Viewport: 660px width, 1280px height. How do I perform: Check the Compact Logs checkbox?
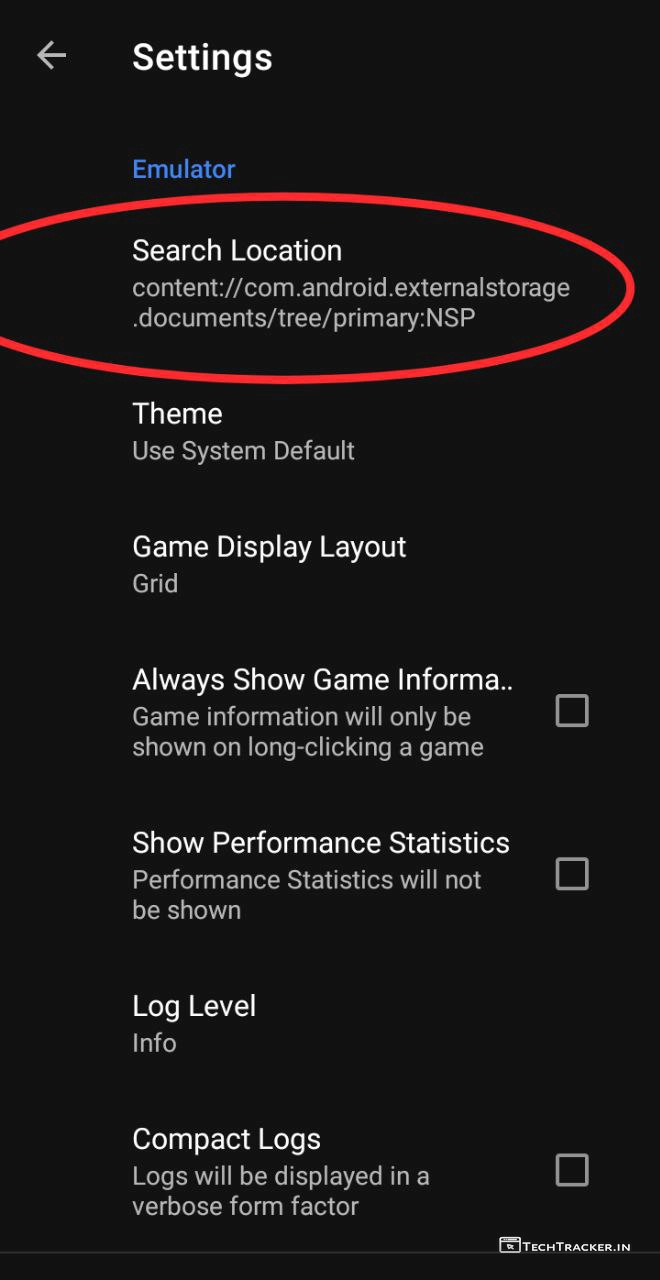(x=572, y=1169)
